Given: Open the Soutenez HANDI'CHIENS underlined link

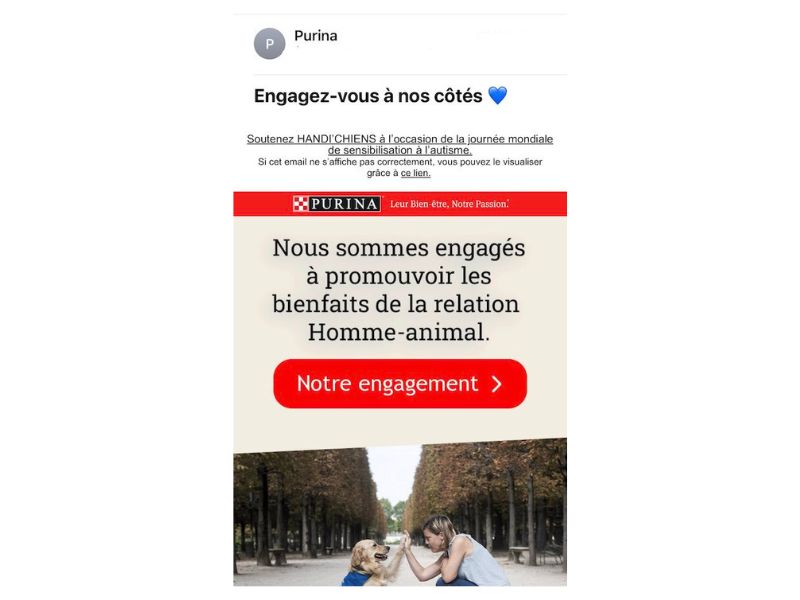Looking at the screenshot, I should 399,145.
